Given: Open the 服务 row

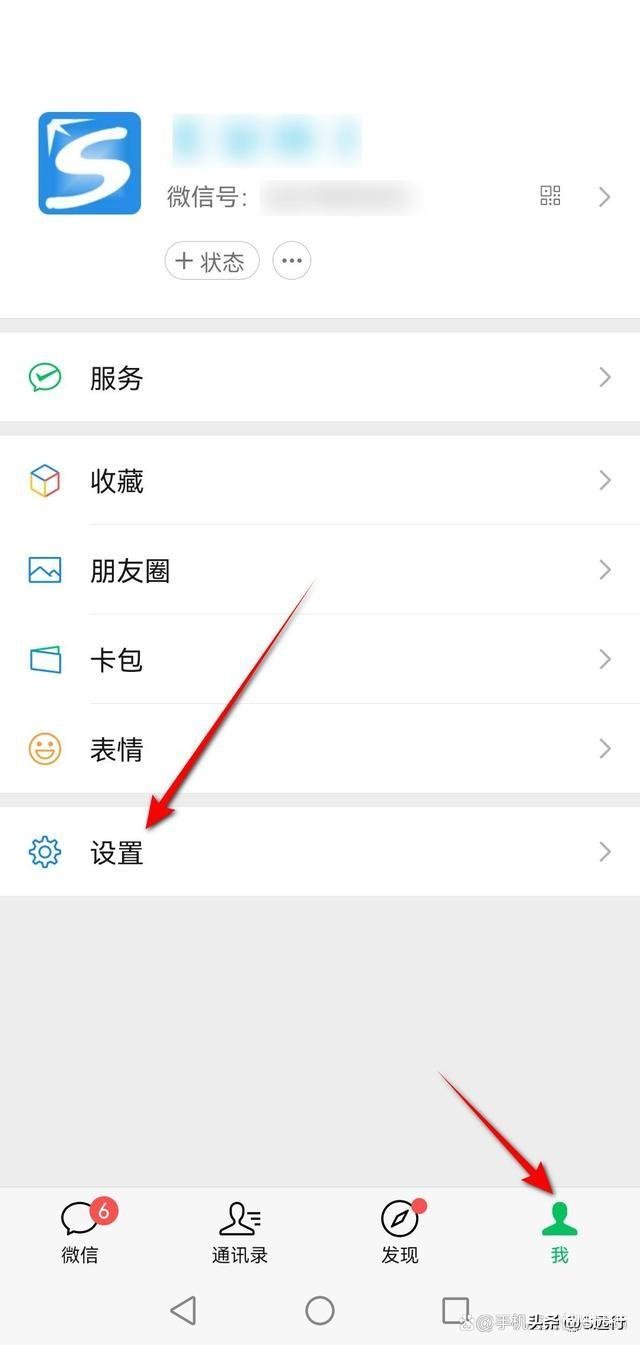Looking at the screenshot, I should point(320,378).
